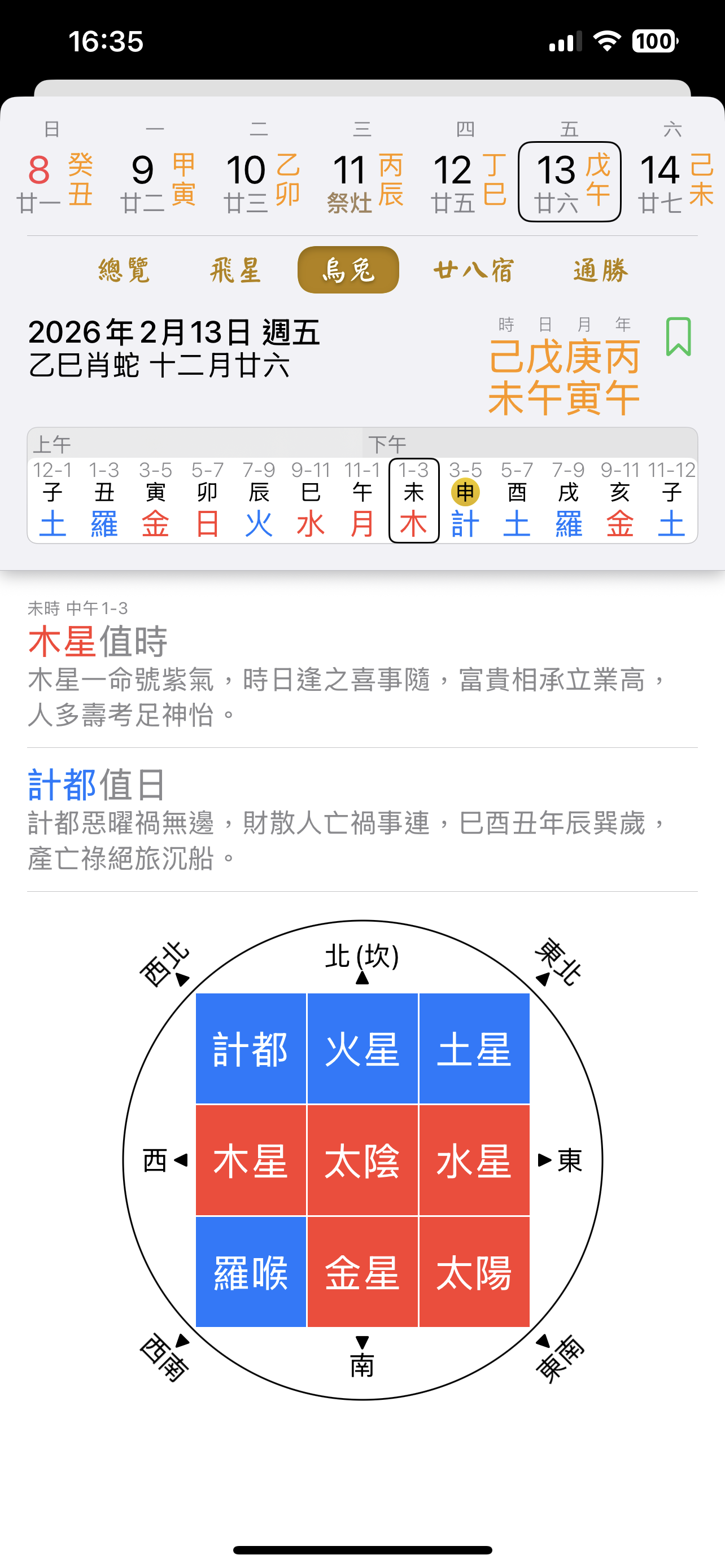Go to the 通勝 tab
This screenshot has width=725, height=1568.
601,270
